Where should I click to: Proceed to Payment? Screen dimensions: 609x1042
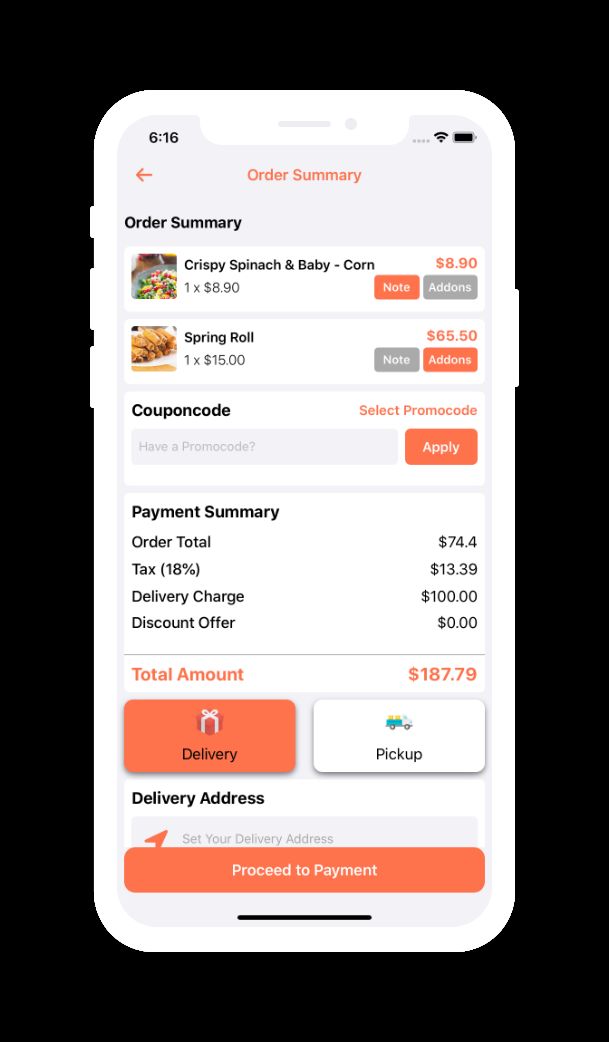tap(304, 870)
